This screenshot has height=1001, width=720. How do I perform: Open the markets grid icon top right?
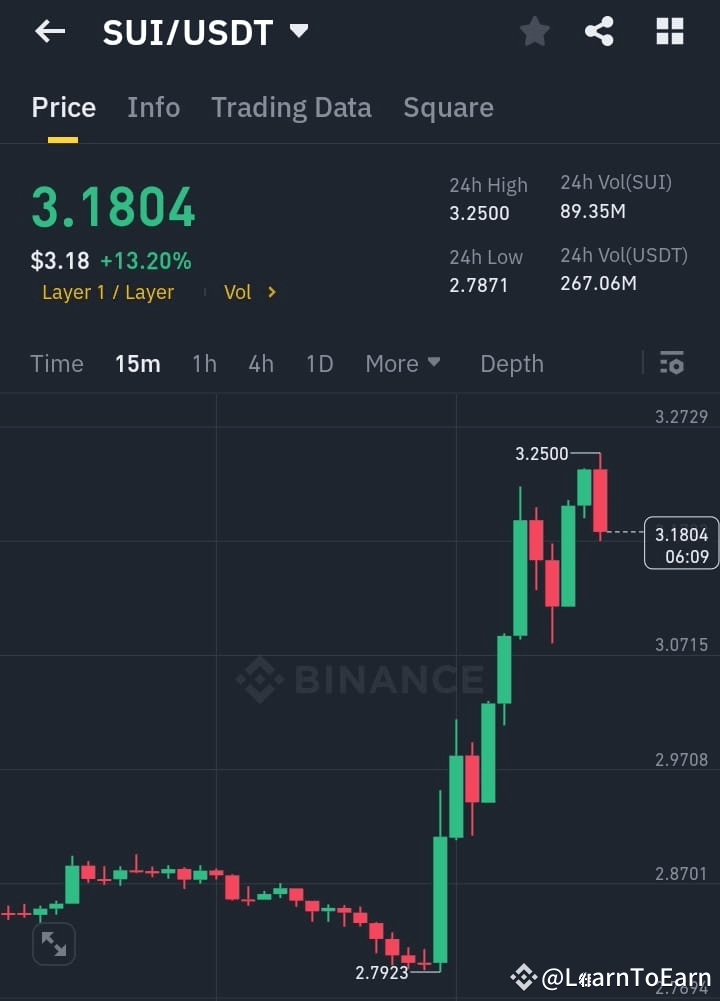pyautogui.click(x=668, y=31)
